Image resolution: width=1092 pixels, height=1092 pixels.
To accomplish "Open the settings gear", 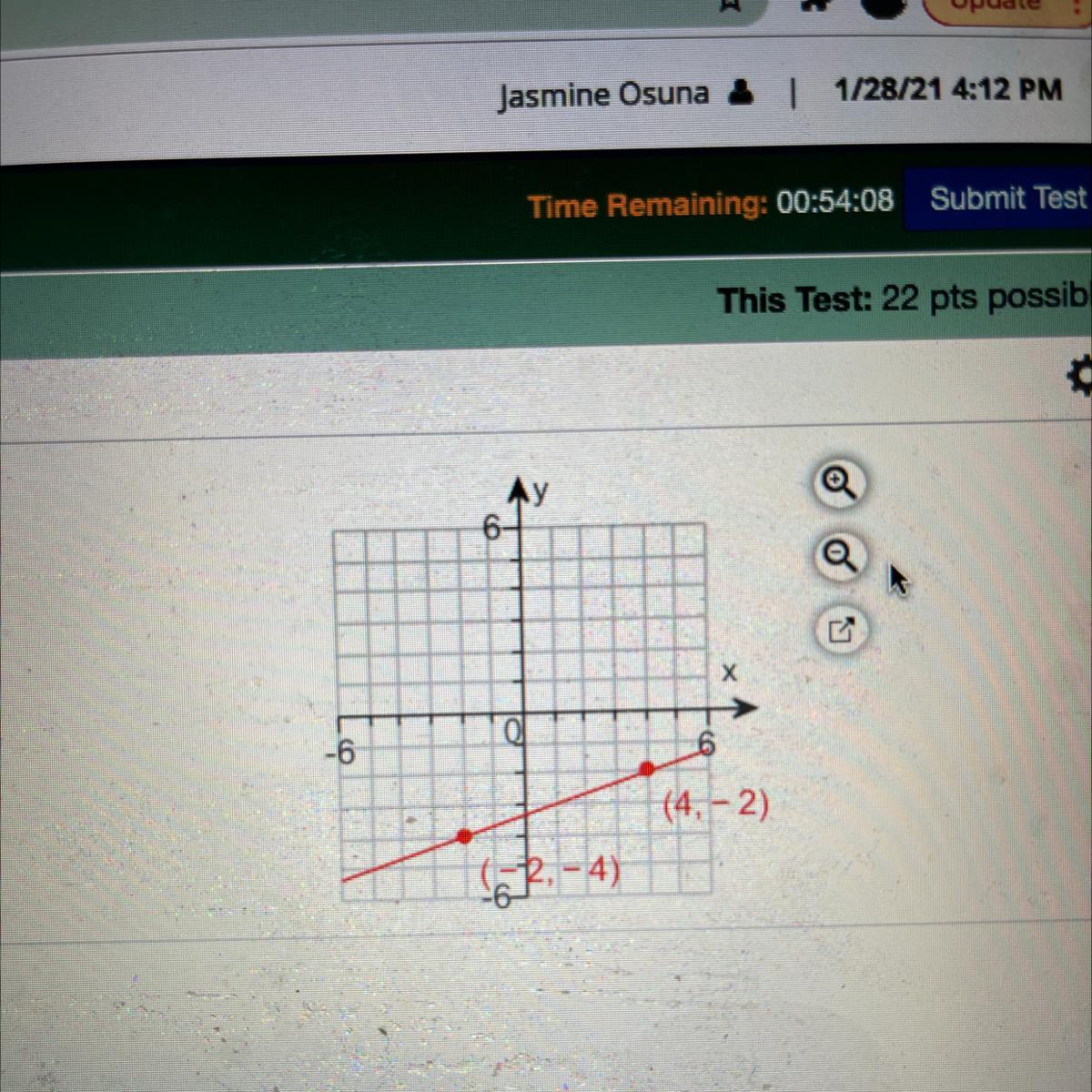I will (x=1079, y=378).
